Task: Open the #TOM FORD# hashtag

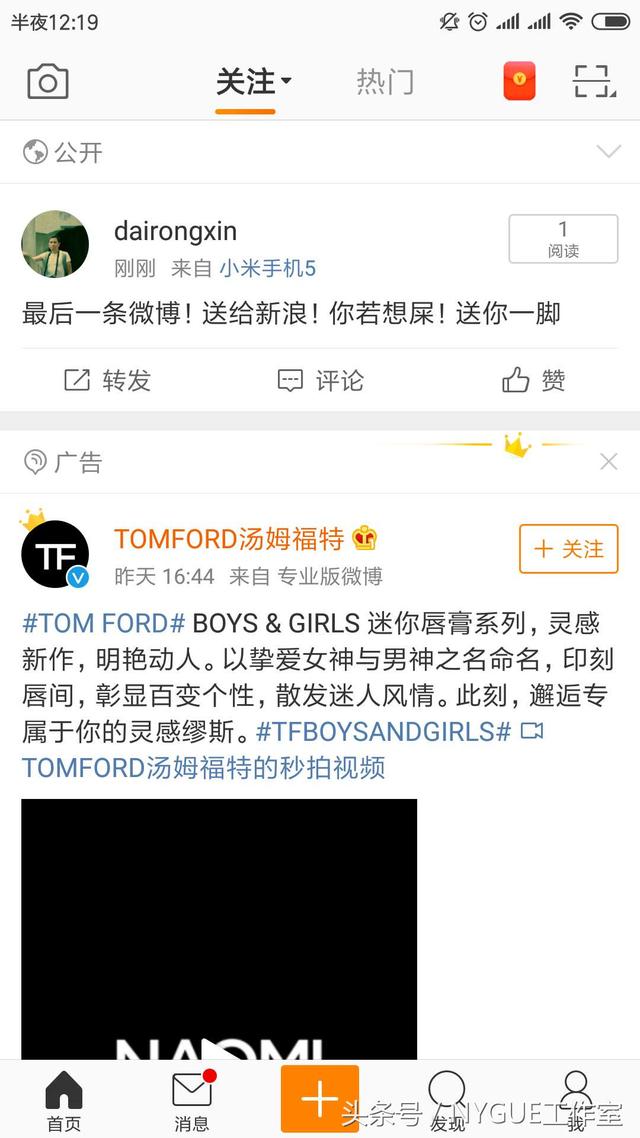Action: pyautogui.click(x=104, y=623)
